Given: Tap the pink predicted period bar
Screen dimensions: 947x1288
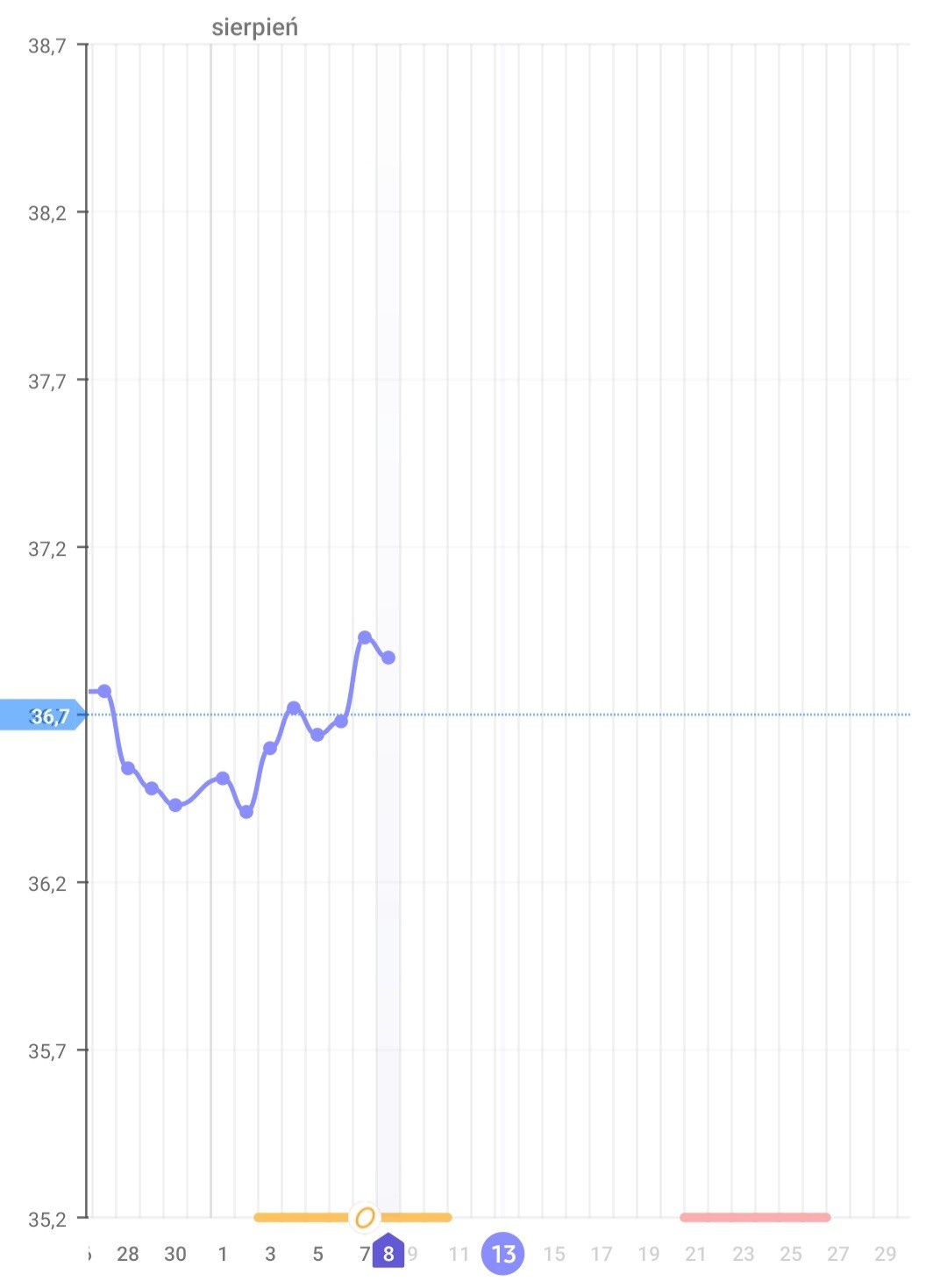Looking at the screenshot, I should tap(755, 1217).
